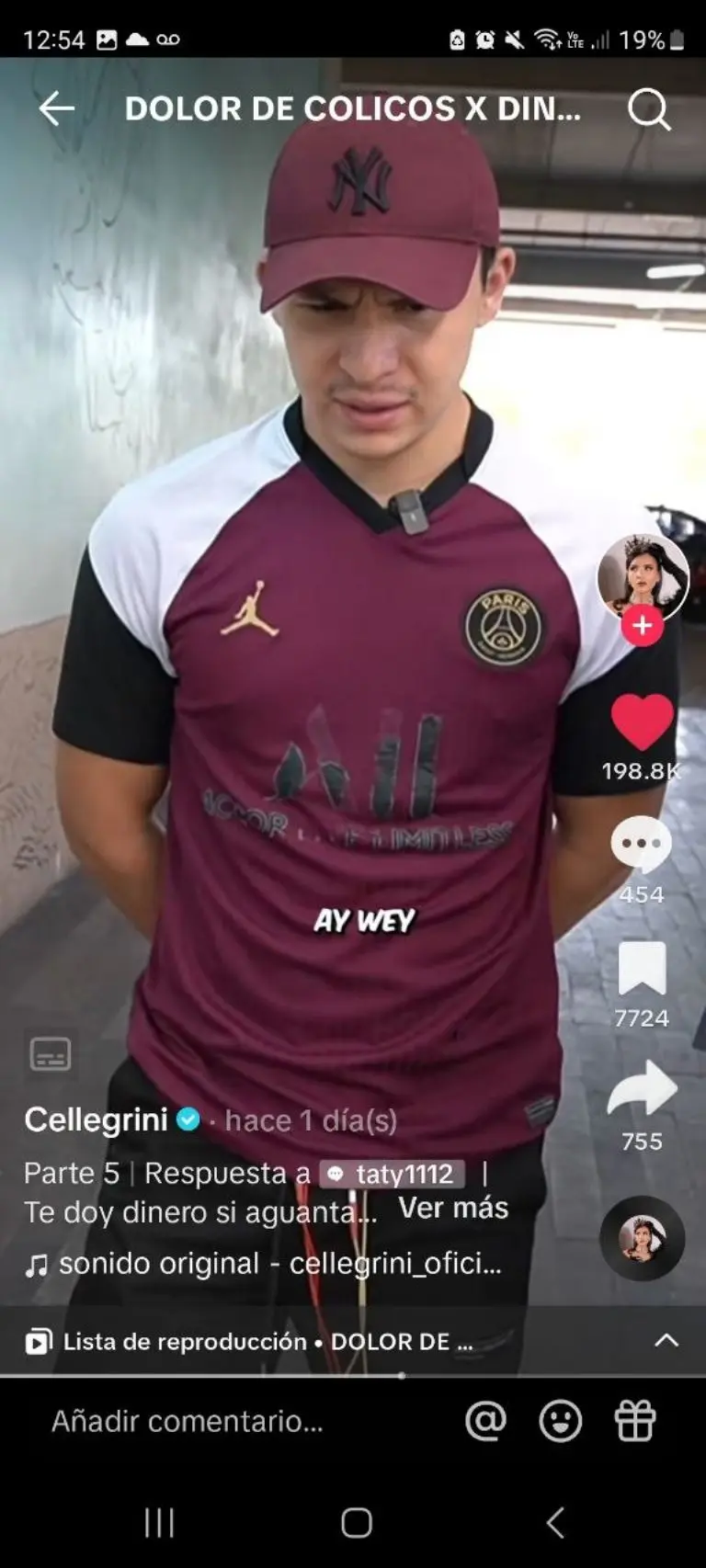Share the video via arrow icon

point(642,1089)
